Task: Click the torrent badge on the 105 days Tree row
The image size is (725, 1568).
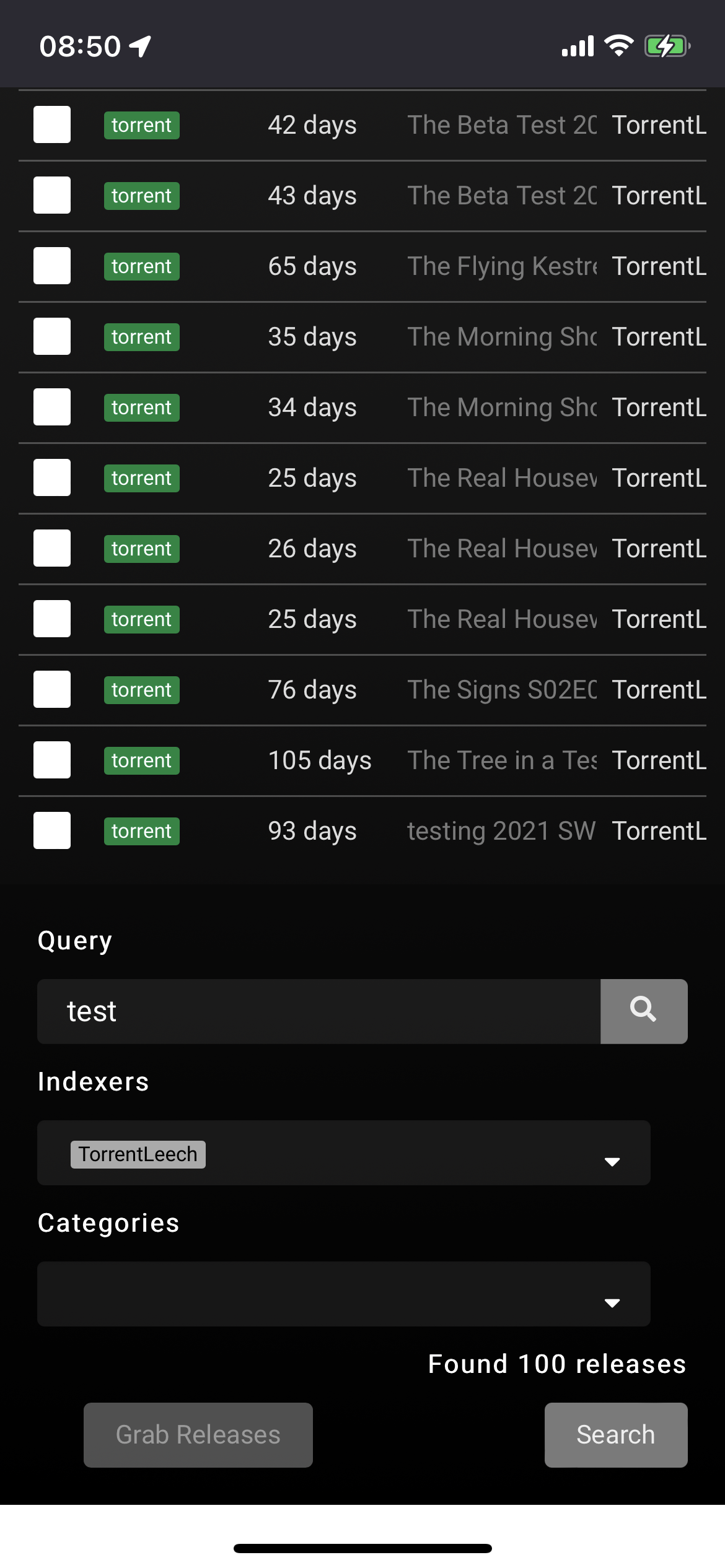Action: click(141, 760)
